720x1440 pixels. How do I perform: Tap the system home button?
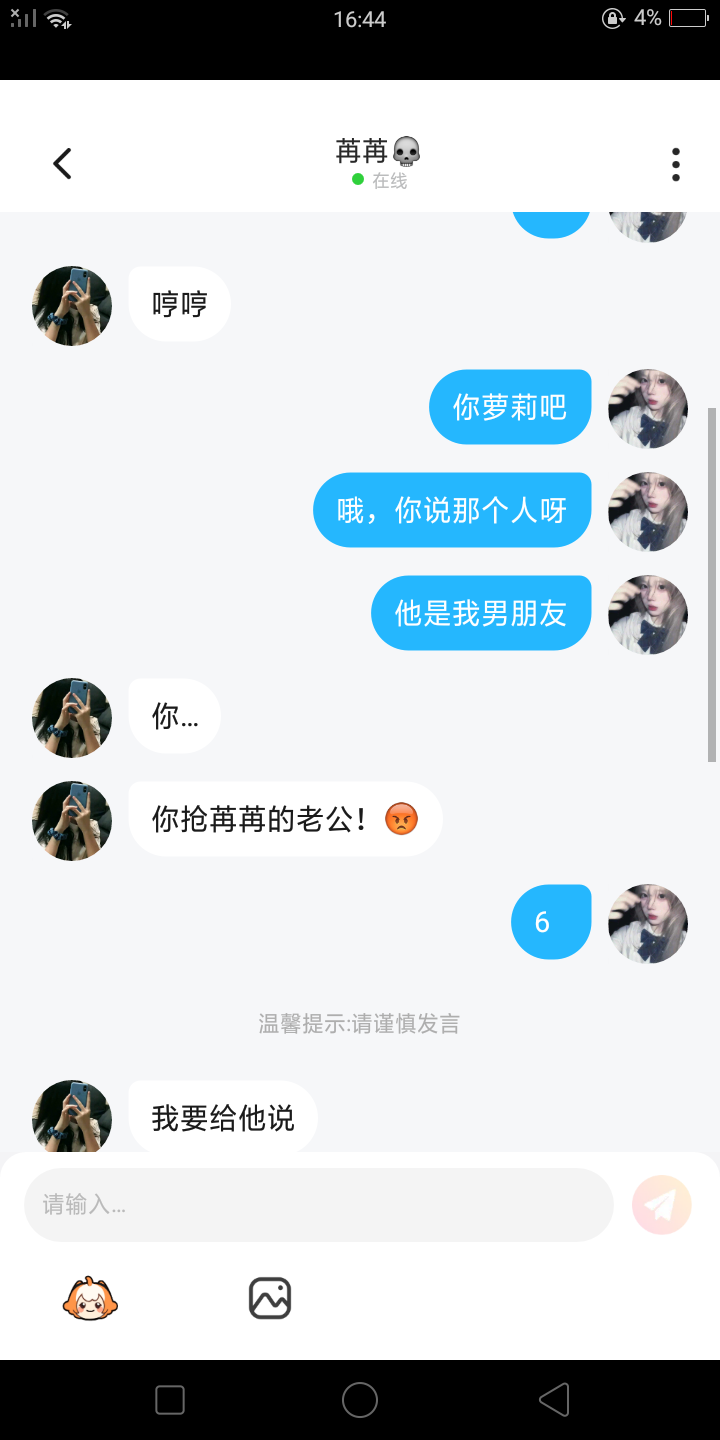click(x=360, y=1400)
